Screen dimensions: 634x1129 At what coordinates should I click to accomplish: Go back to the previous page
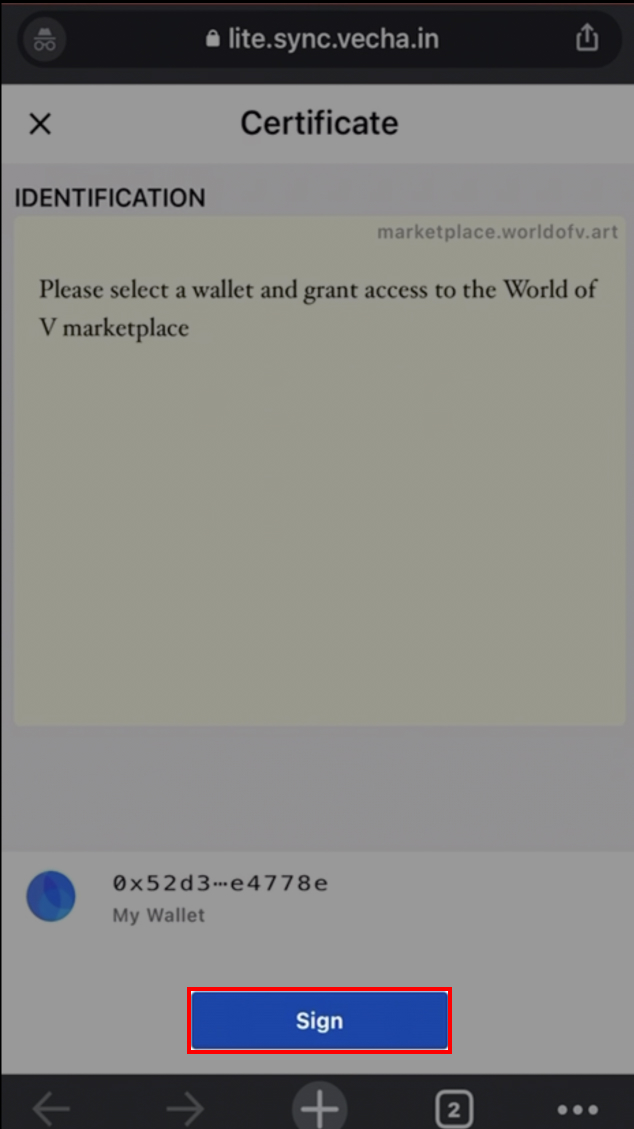pyautogui.click(x=51, y=1108)
